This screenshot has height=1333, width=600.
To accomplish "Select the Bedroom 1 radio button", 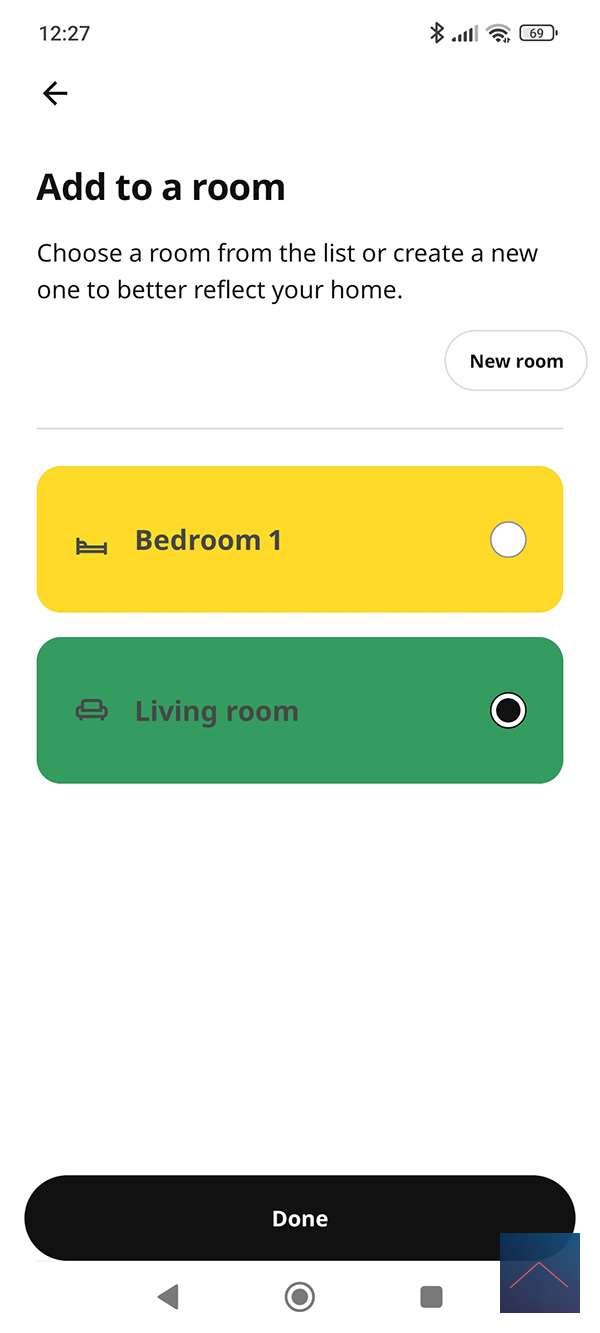I will point(508,540).
